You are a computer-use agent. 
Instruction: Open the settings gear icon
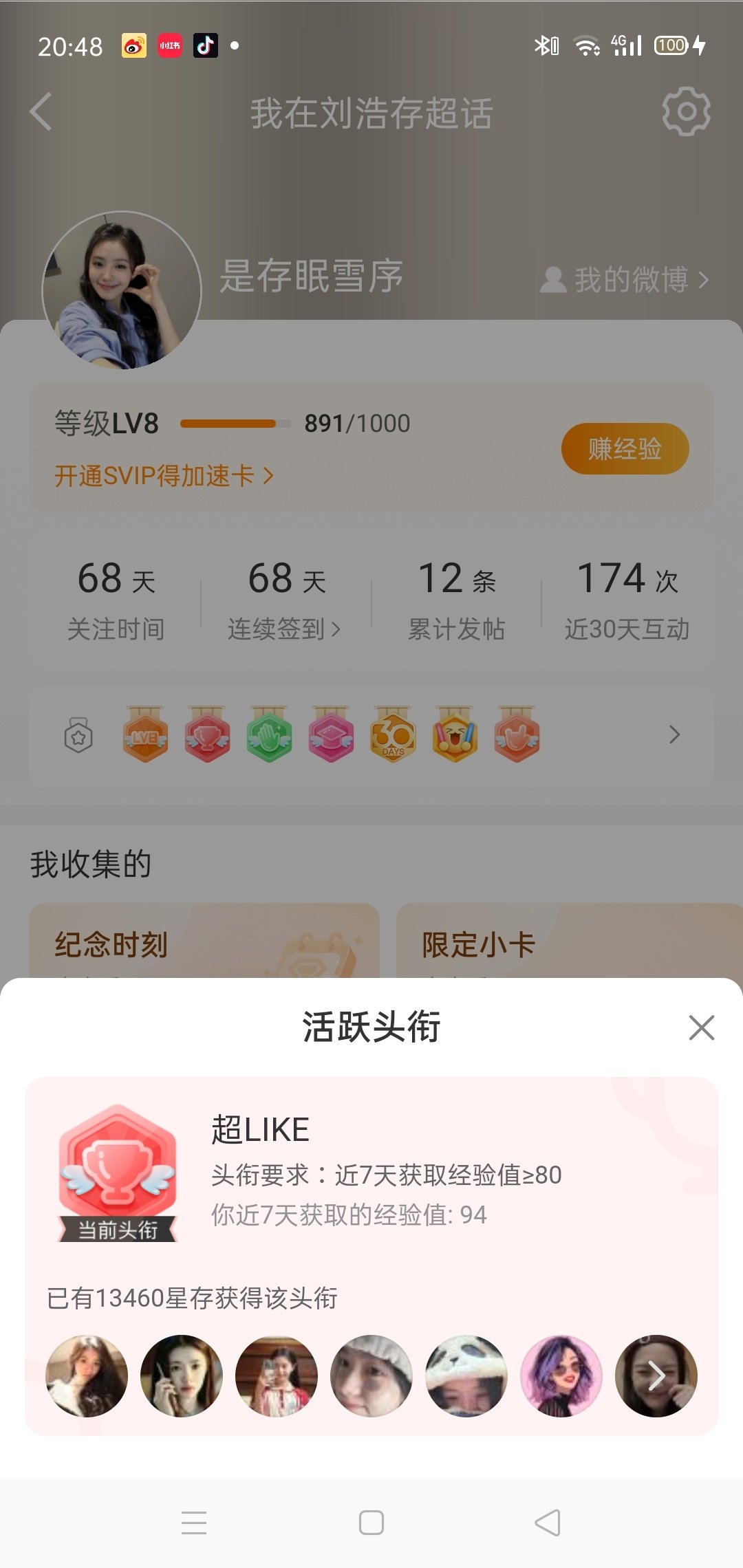point(686,111)
